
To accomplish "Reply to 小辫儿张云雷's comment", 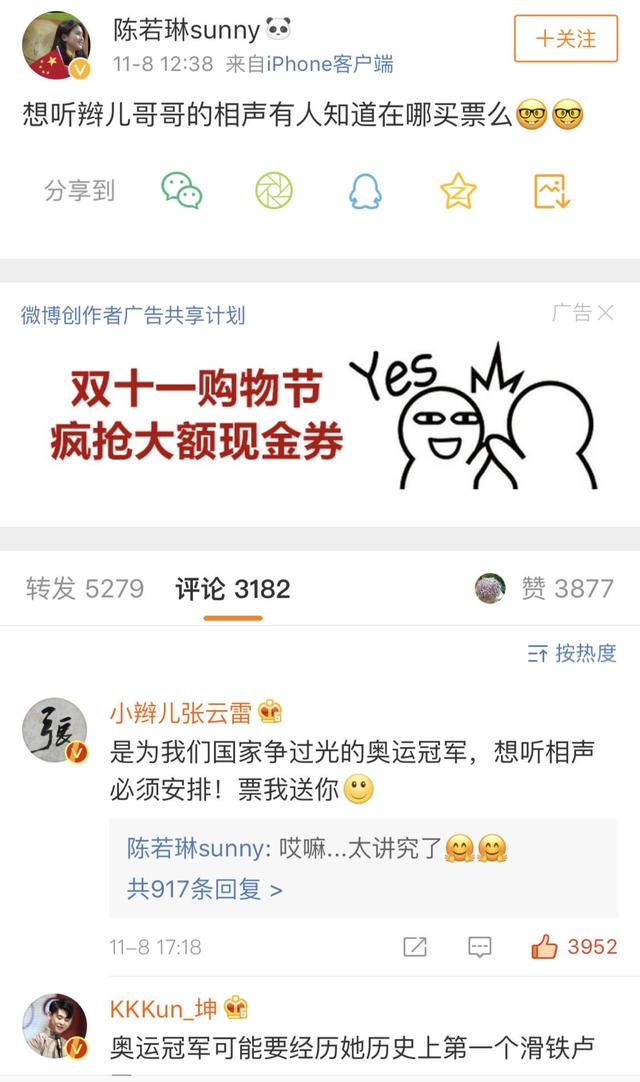I will click(480, 946).
